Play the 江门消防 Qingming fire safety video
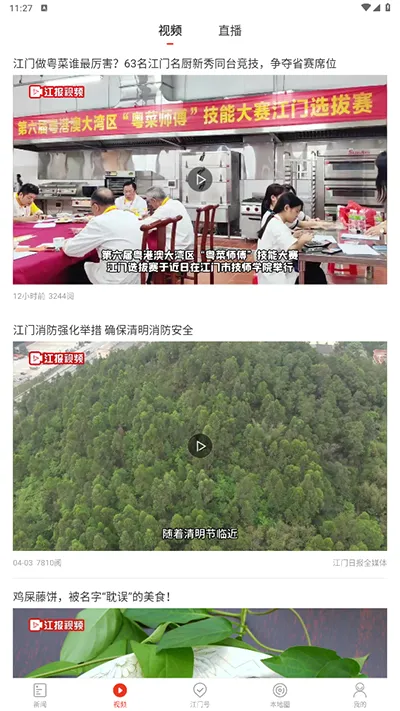This screenshot has width=400, height=711. coord(200,446)
